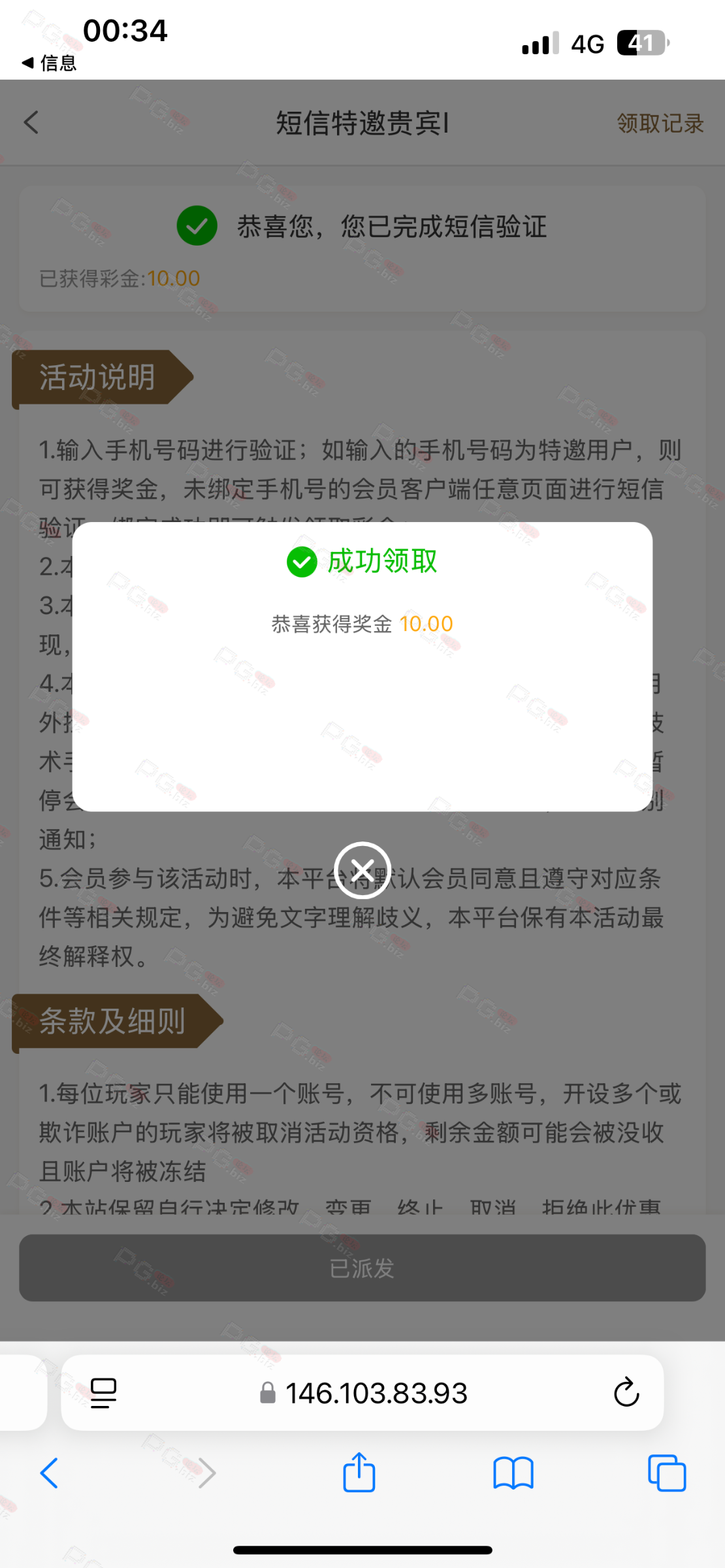Reload the page in Safari
725x1568 pixels.
click(626, 1392)
